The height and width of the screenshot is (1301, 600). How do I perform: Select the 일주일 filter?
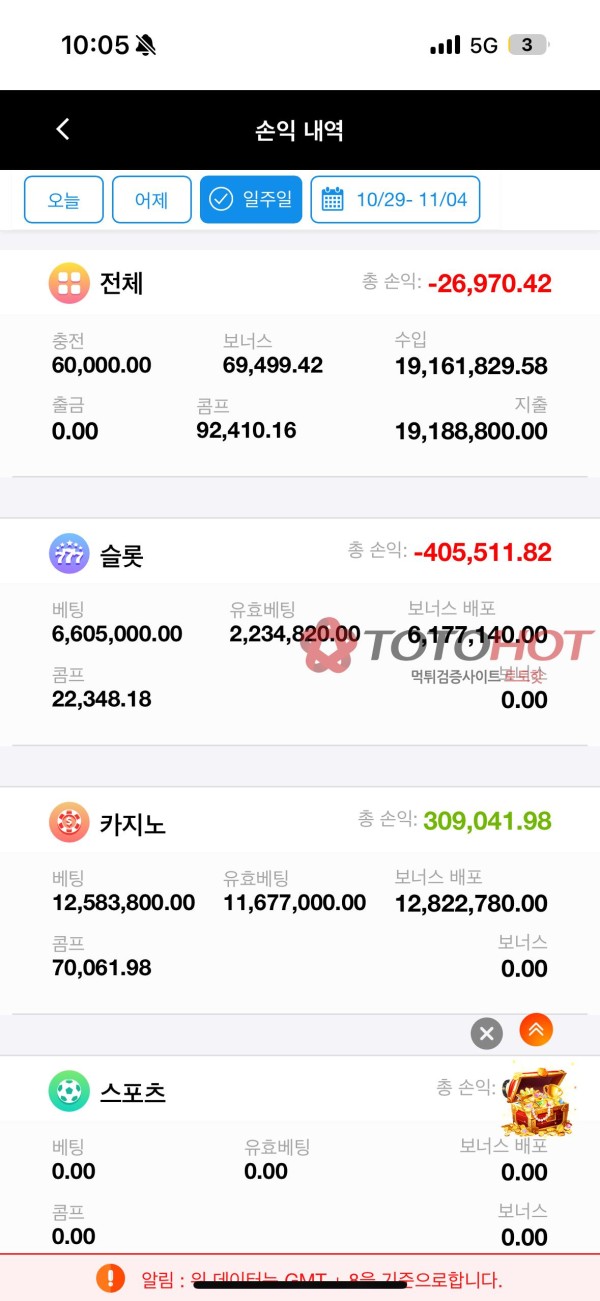click(251, 199)
